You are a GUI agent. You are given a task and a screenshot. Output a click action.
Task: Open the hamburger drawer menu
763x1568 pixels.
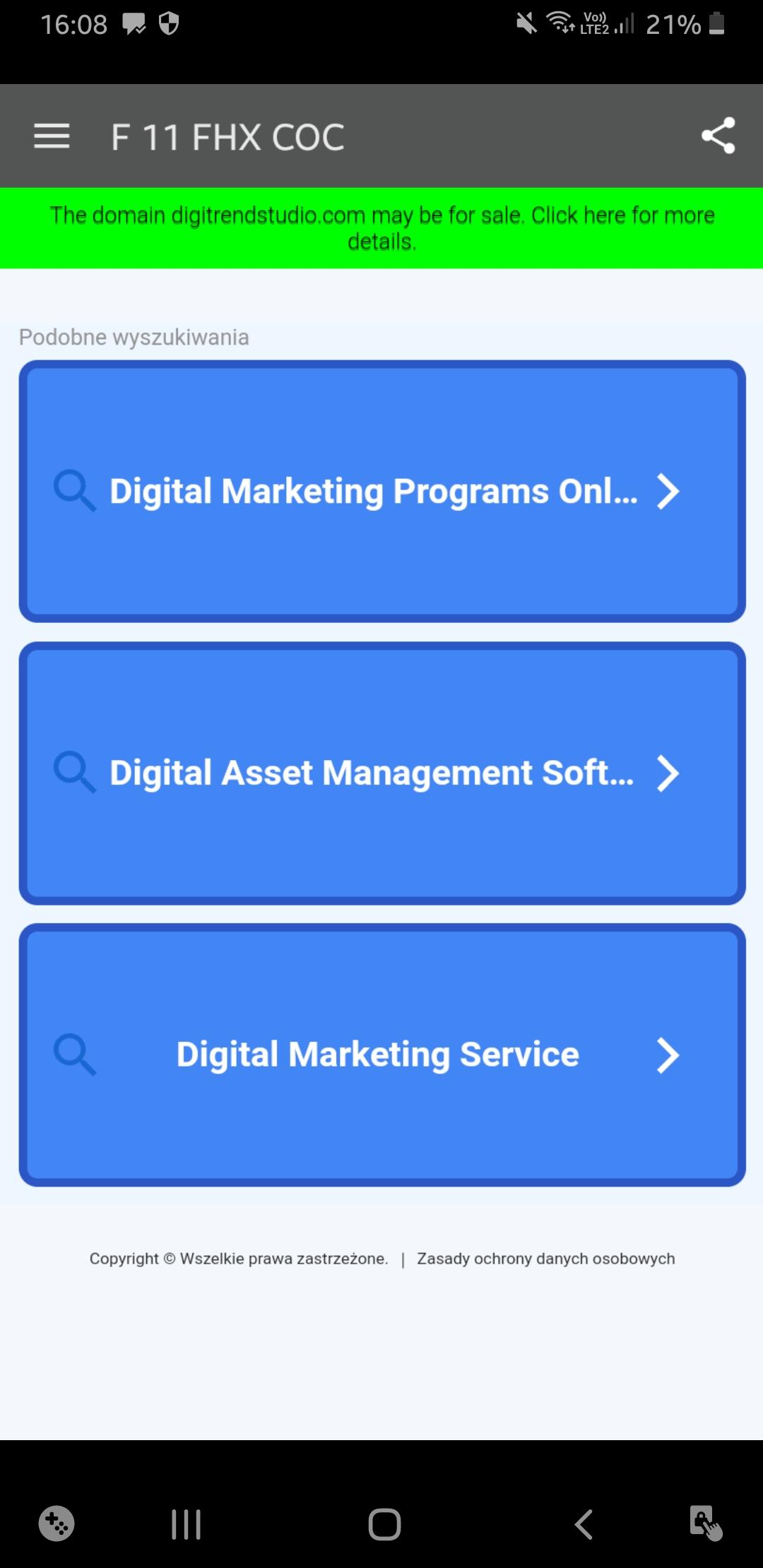(x=52, y=136)
